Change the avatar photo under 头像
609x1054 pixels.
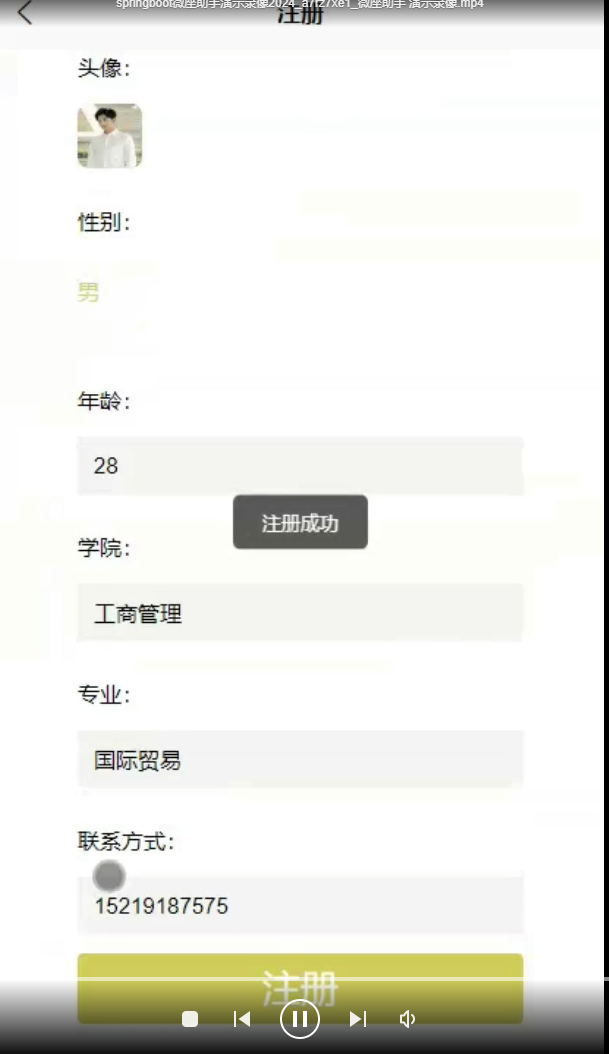[110, 136]
